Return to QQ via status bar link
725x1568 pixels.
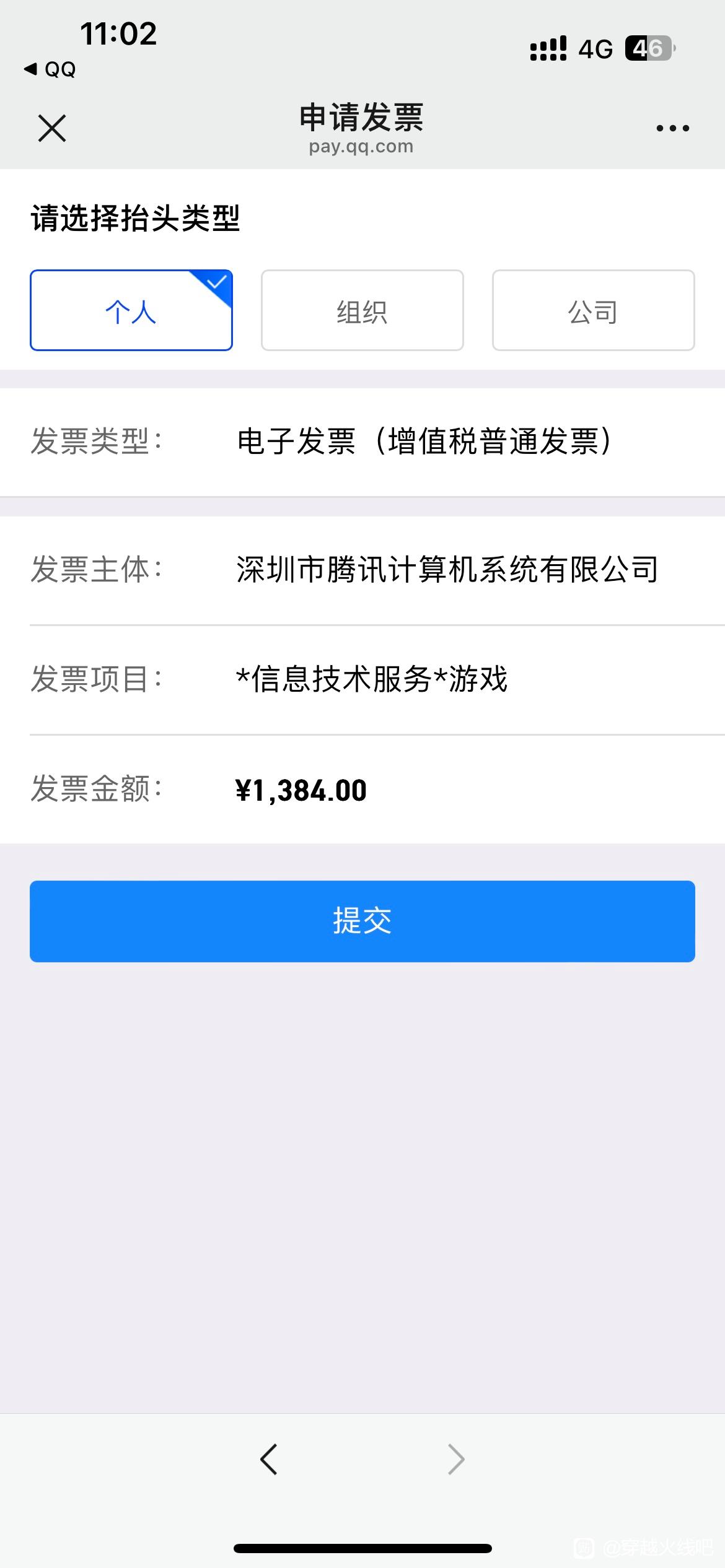50,69
